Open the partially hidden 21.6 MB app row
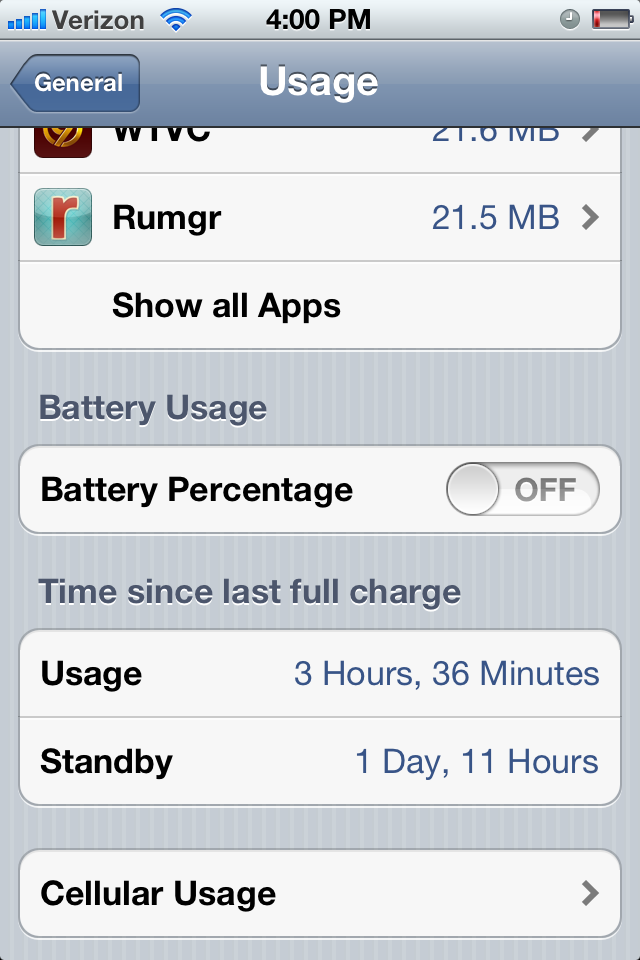This screenshot has width=640, height=960. click(320, 142)
